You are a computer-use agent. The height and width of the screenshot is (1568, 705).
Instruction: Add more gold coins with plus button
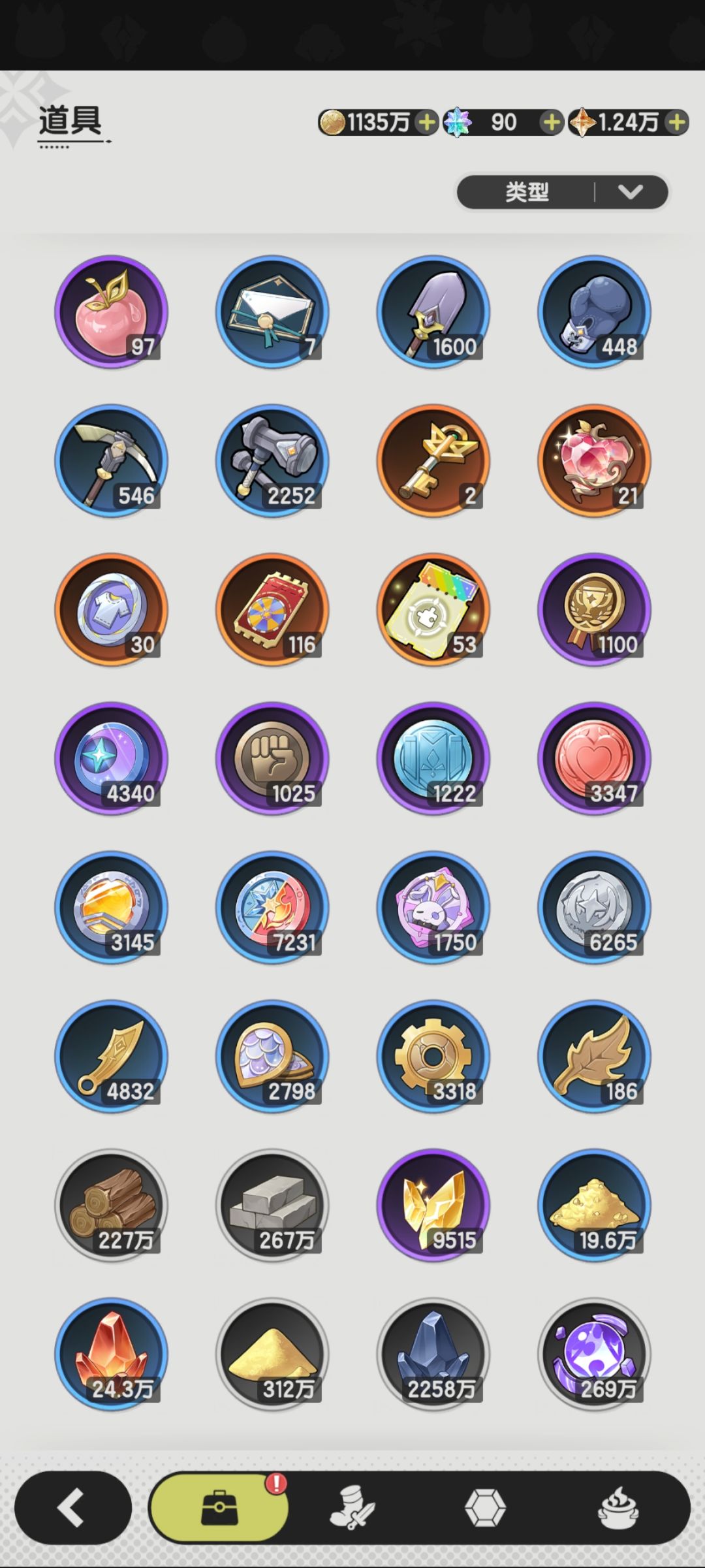click(x=427, y=122)
